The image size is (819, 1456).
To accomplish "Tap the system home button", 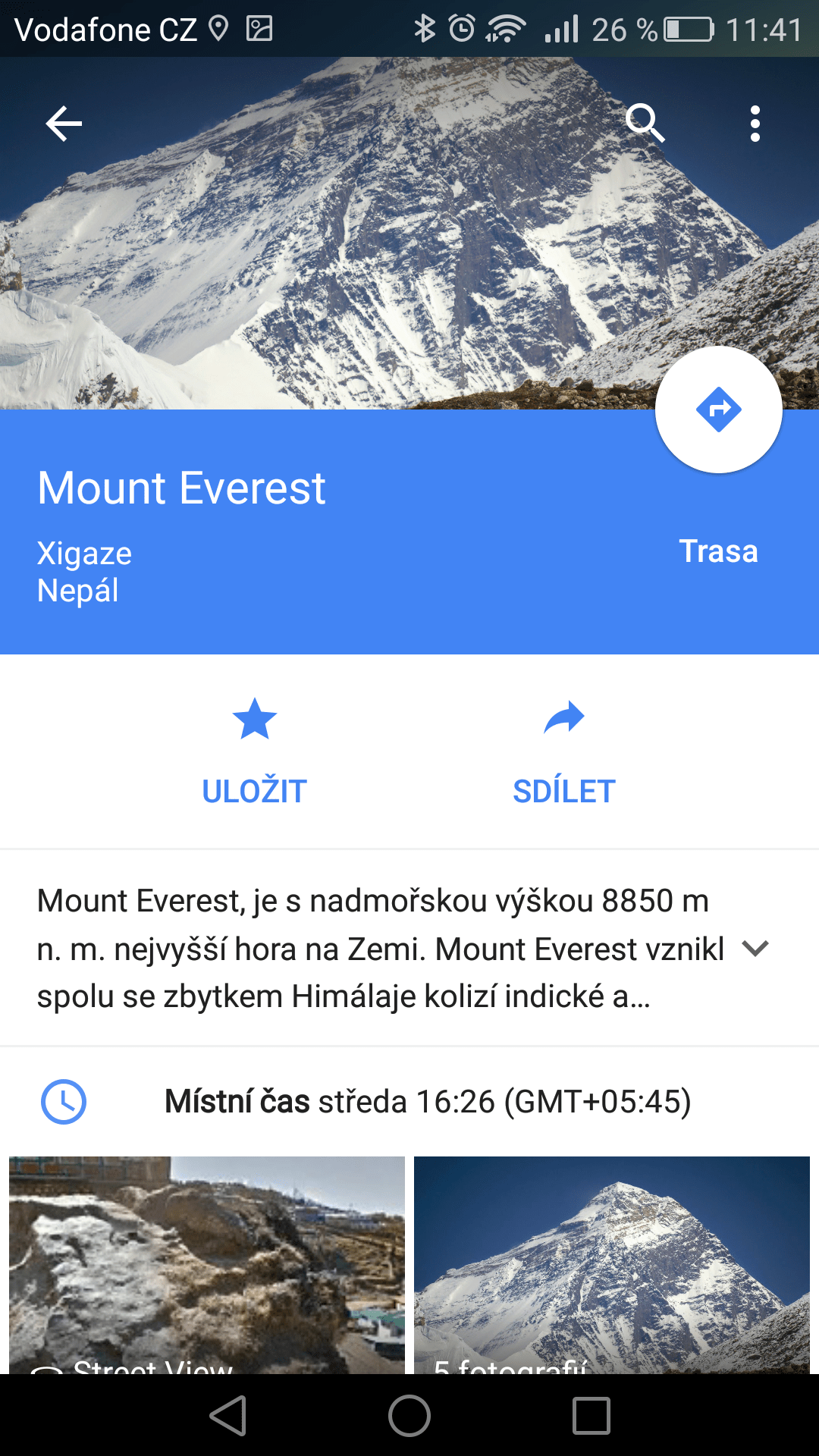I will 409,1416.
